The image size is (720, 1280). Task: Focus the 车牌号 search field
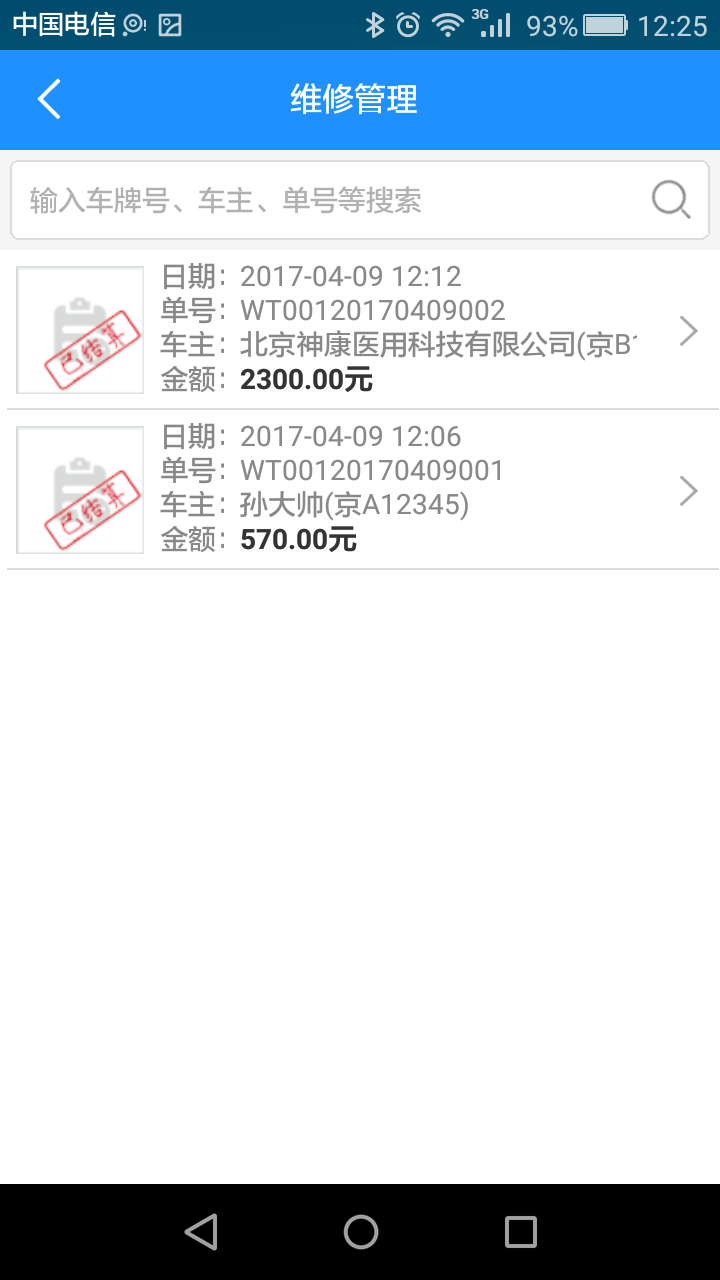click(x=330, y=200)
